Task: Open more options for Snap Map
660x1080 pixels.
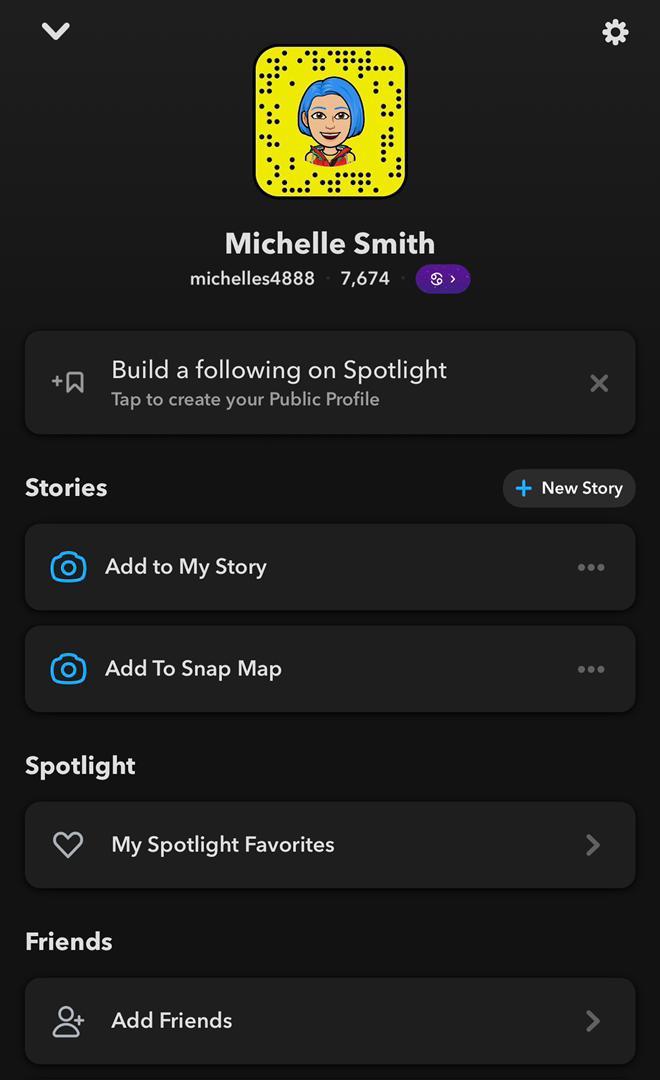Action: point(591,669)
